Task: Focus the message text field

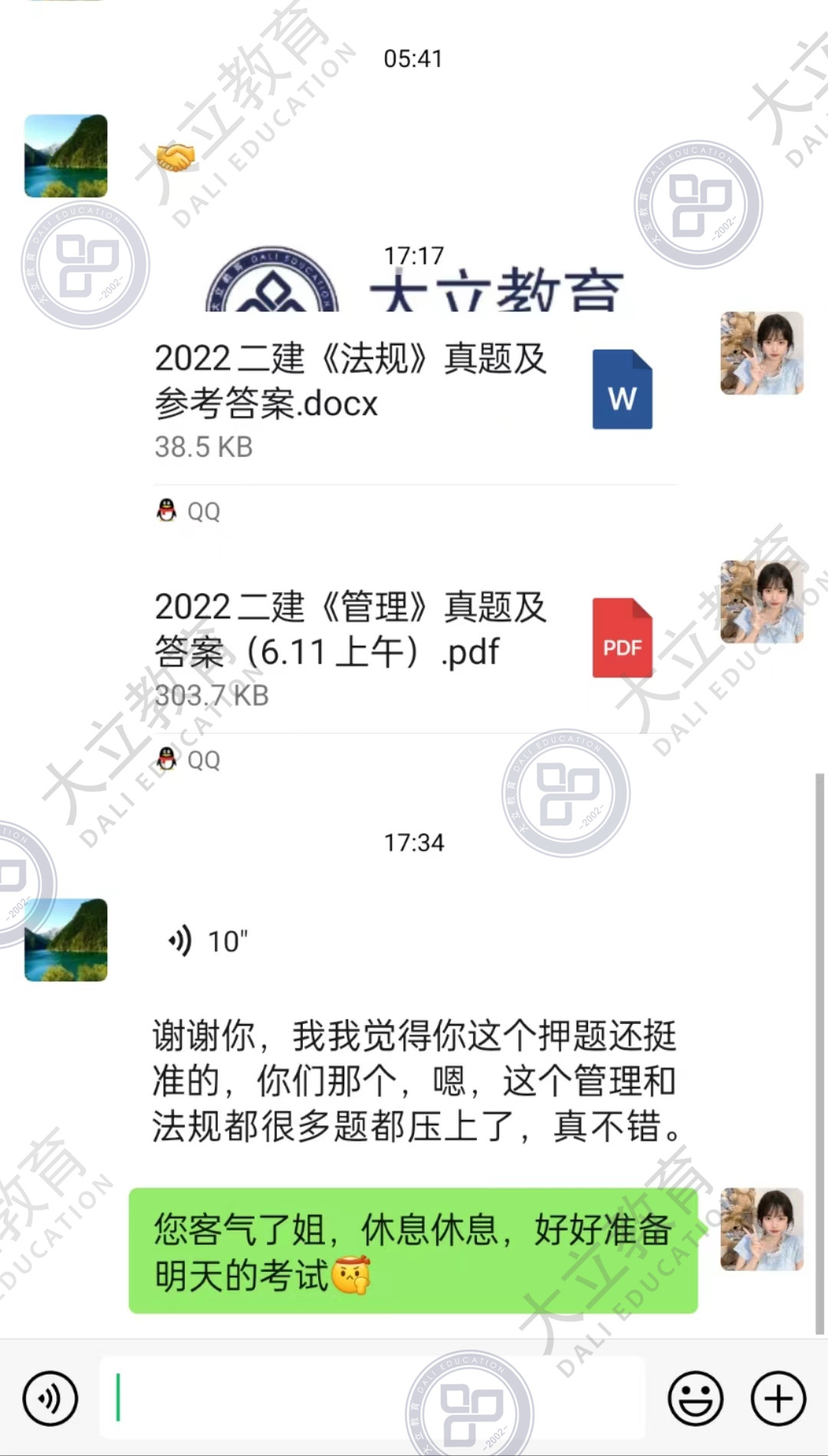Action: pyautogui.click(x=372, y=1398)
